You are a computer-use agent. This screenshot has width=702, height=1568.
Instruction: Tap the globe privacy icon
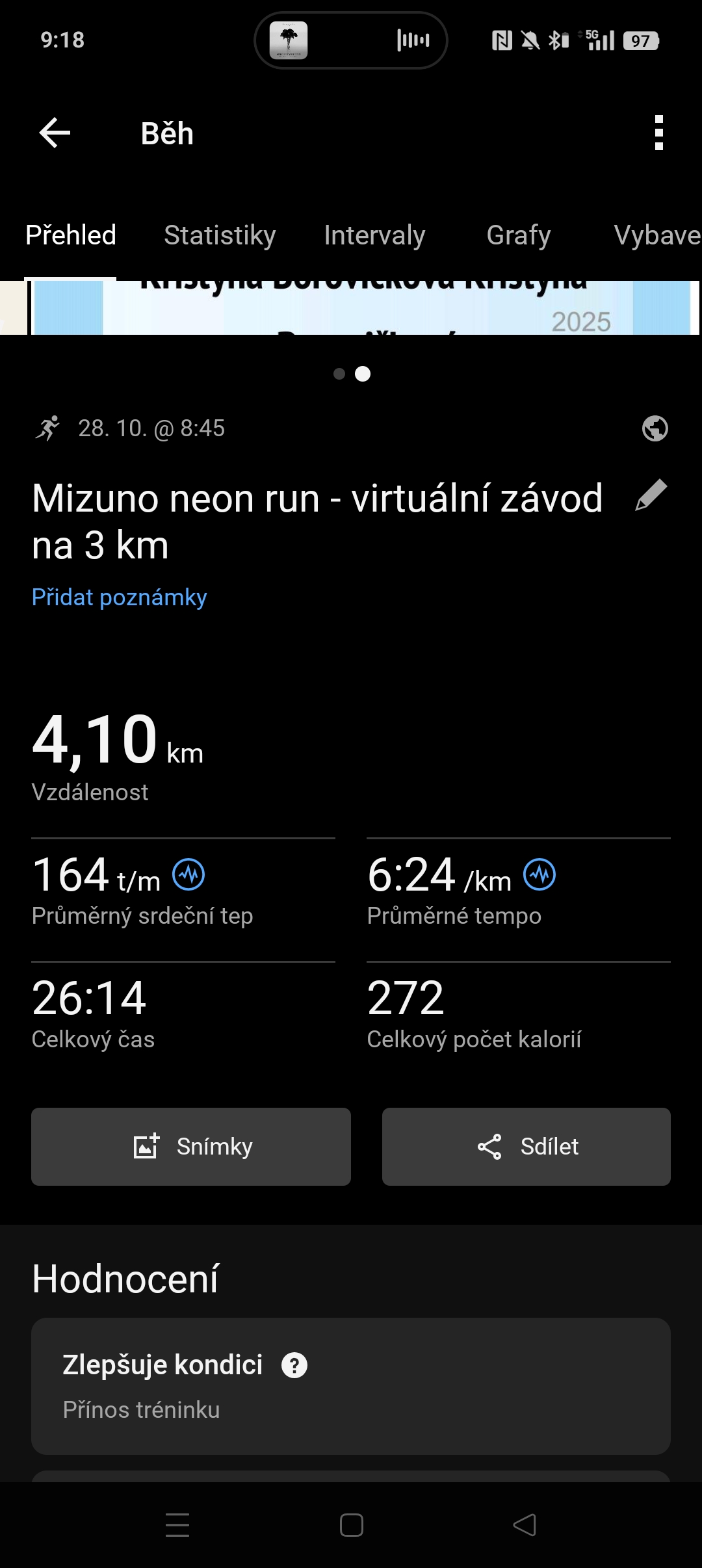(655, 428)
